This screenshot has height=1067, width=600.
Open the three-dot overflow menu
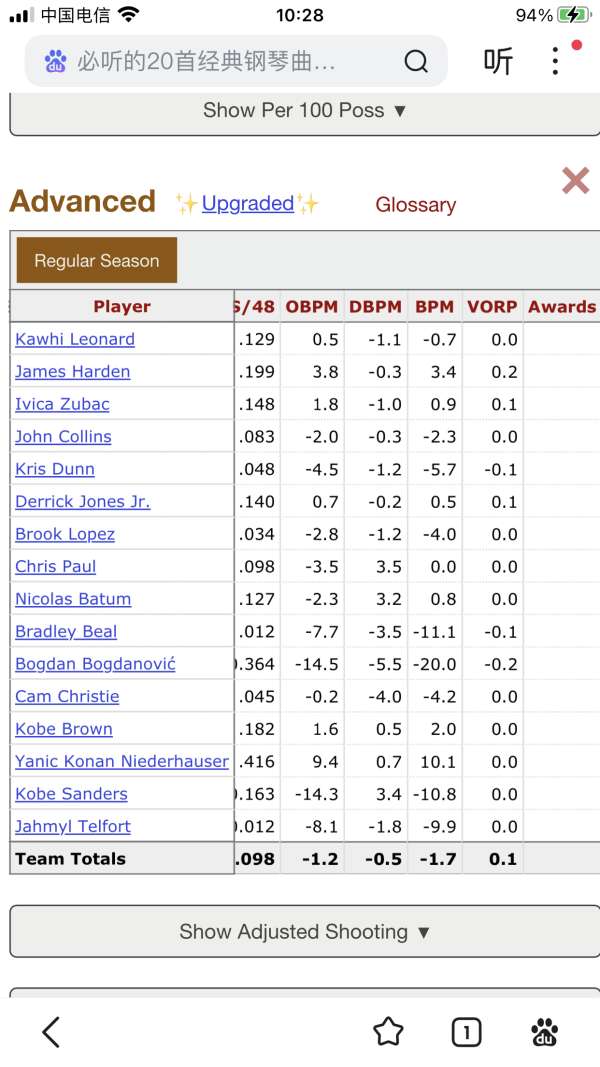[x=556, y=61]
